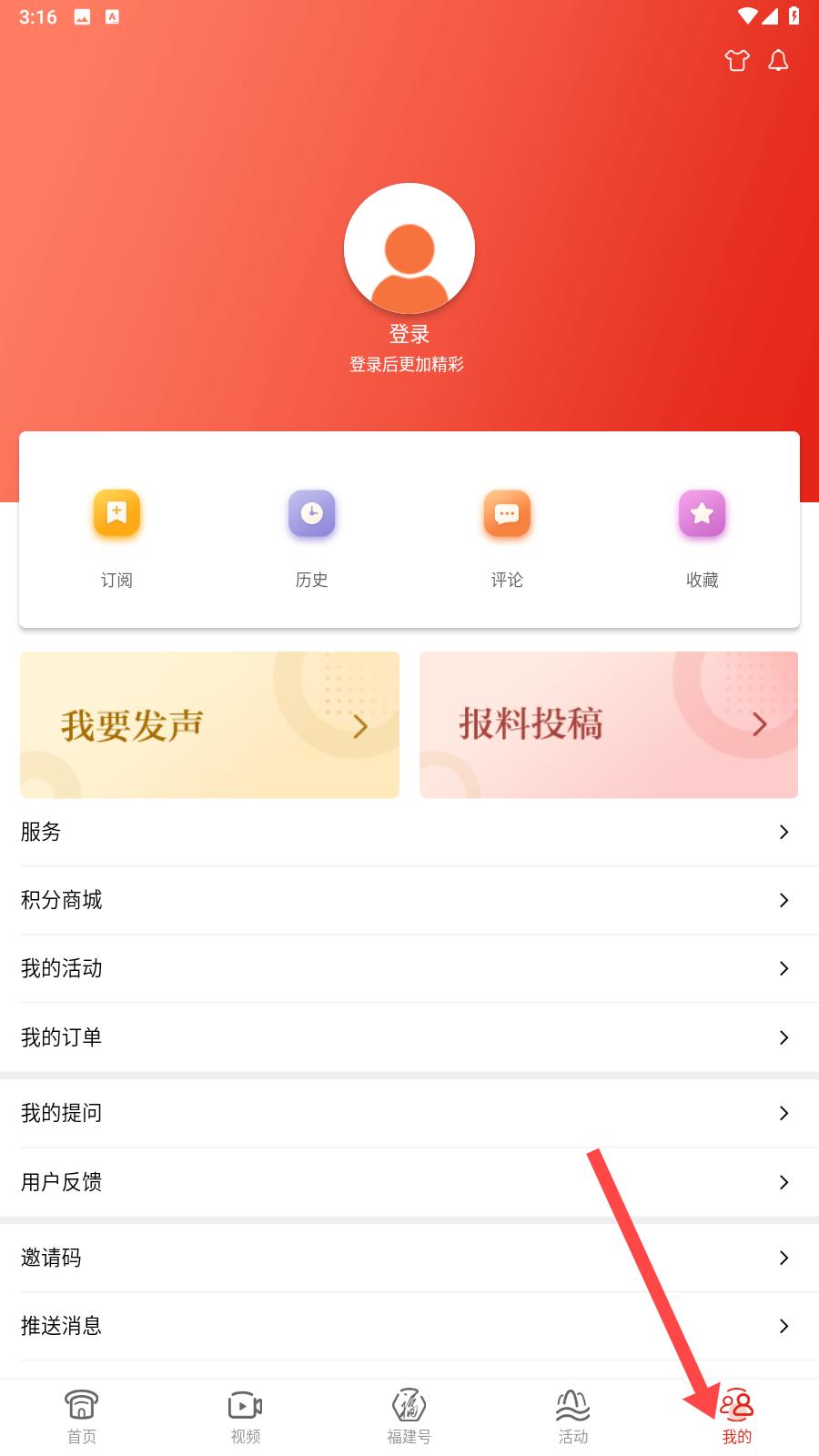Image resolution: width=819 pixels, height=1456 pixels.
Task: Open 积分商城 points mall
Action: coord(409,900)
